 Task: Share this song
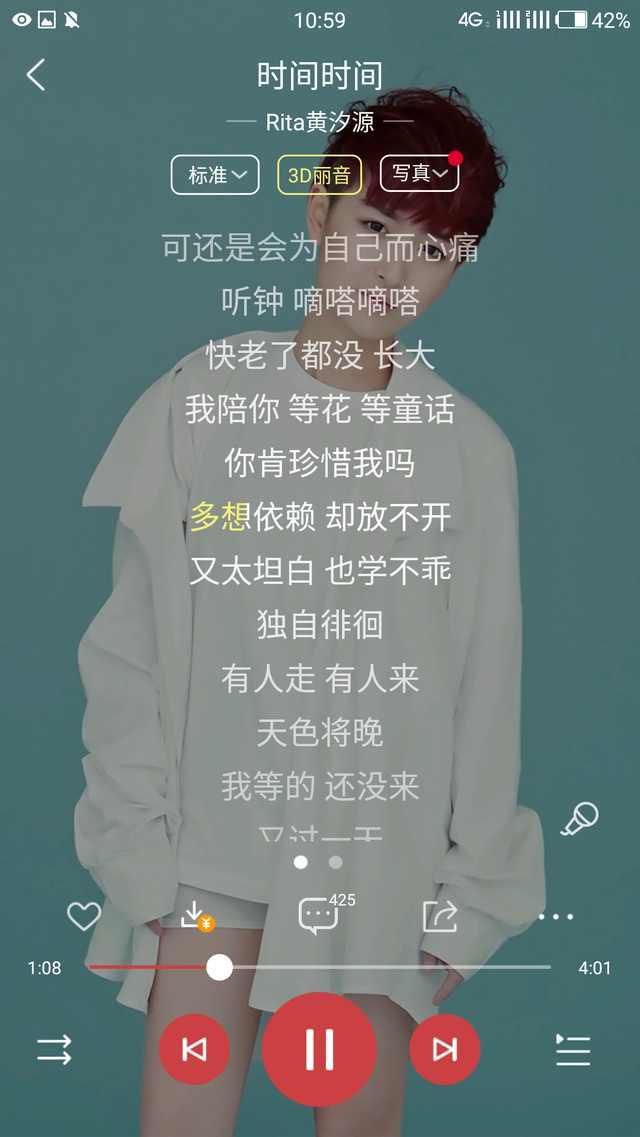click(440, 916)
